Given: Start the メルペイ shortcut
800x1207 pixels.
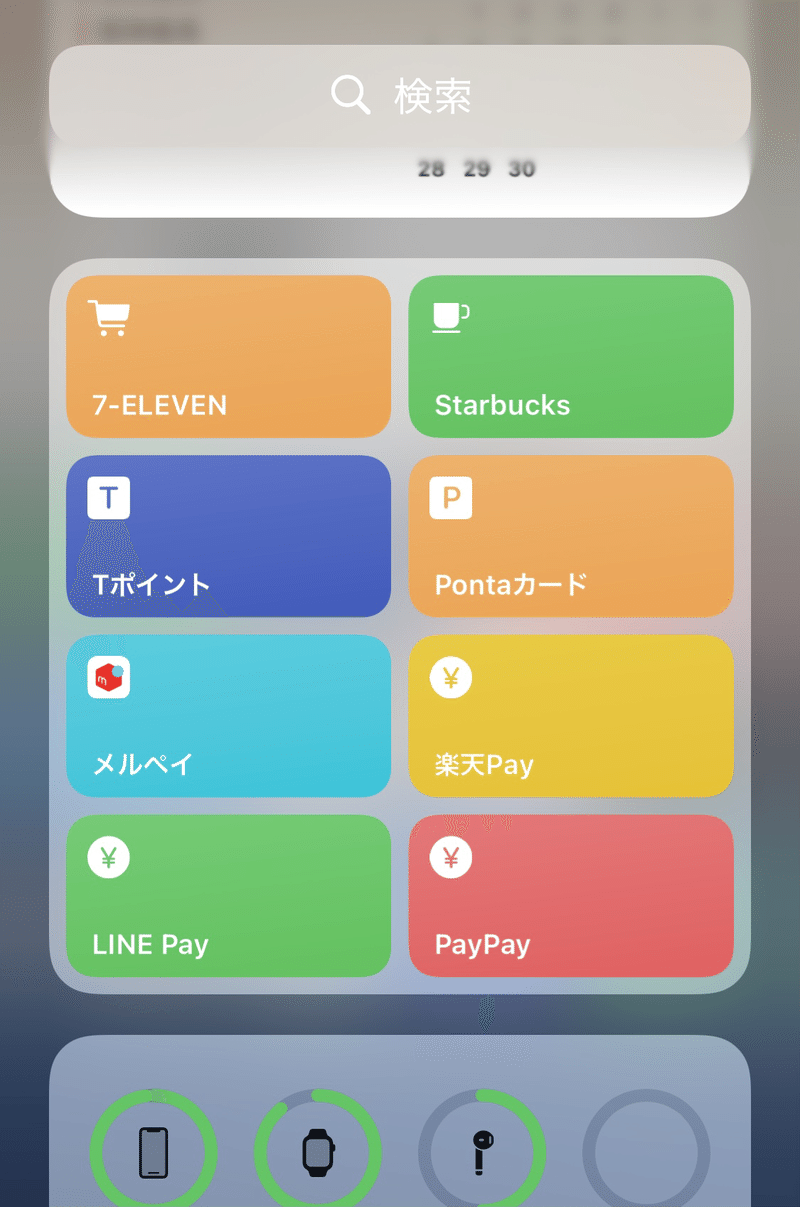Looking at the screenshot, I should [x=228, y=716].
